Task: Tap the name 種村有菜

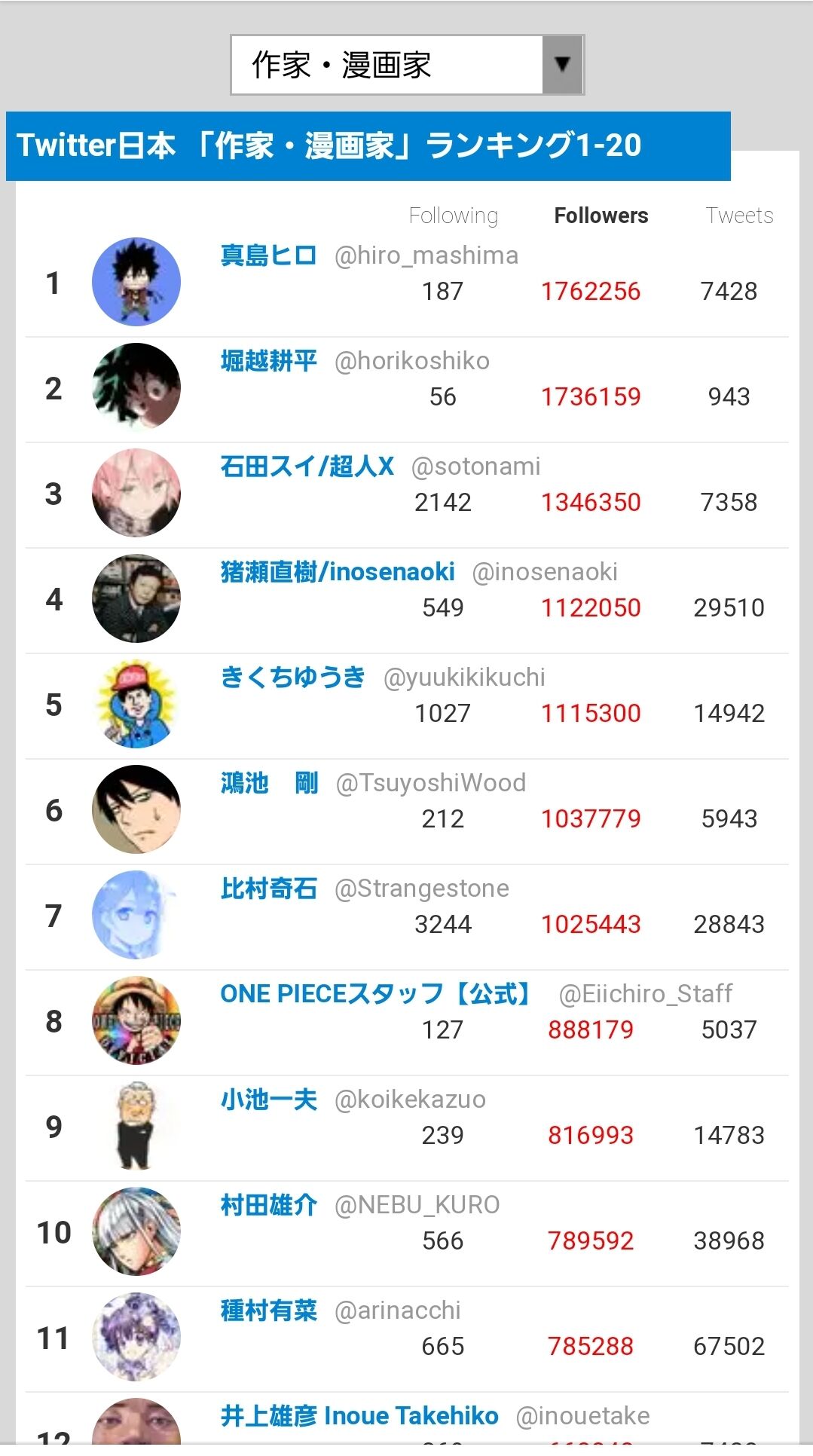Action: click(268, 1311)
